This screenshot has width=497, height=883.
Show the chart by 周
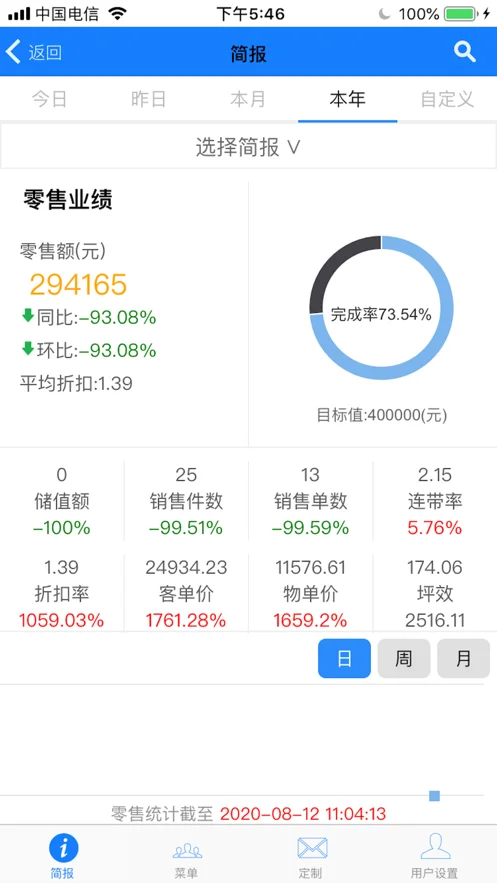404,658
